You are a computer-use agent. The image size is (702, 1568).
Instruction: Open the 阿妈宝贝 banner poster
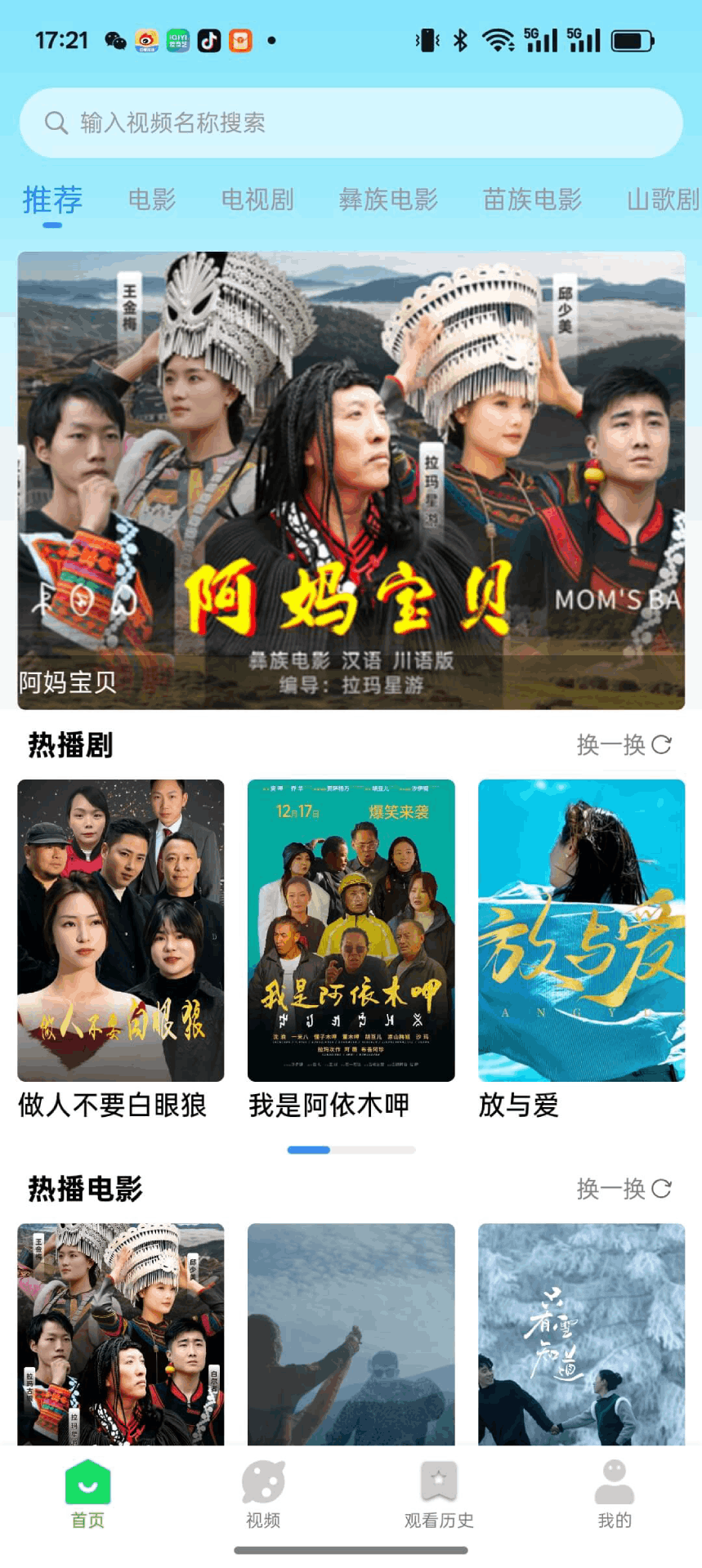(x=351, y=480)
